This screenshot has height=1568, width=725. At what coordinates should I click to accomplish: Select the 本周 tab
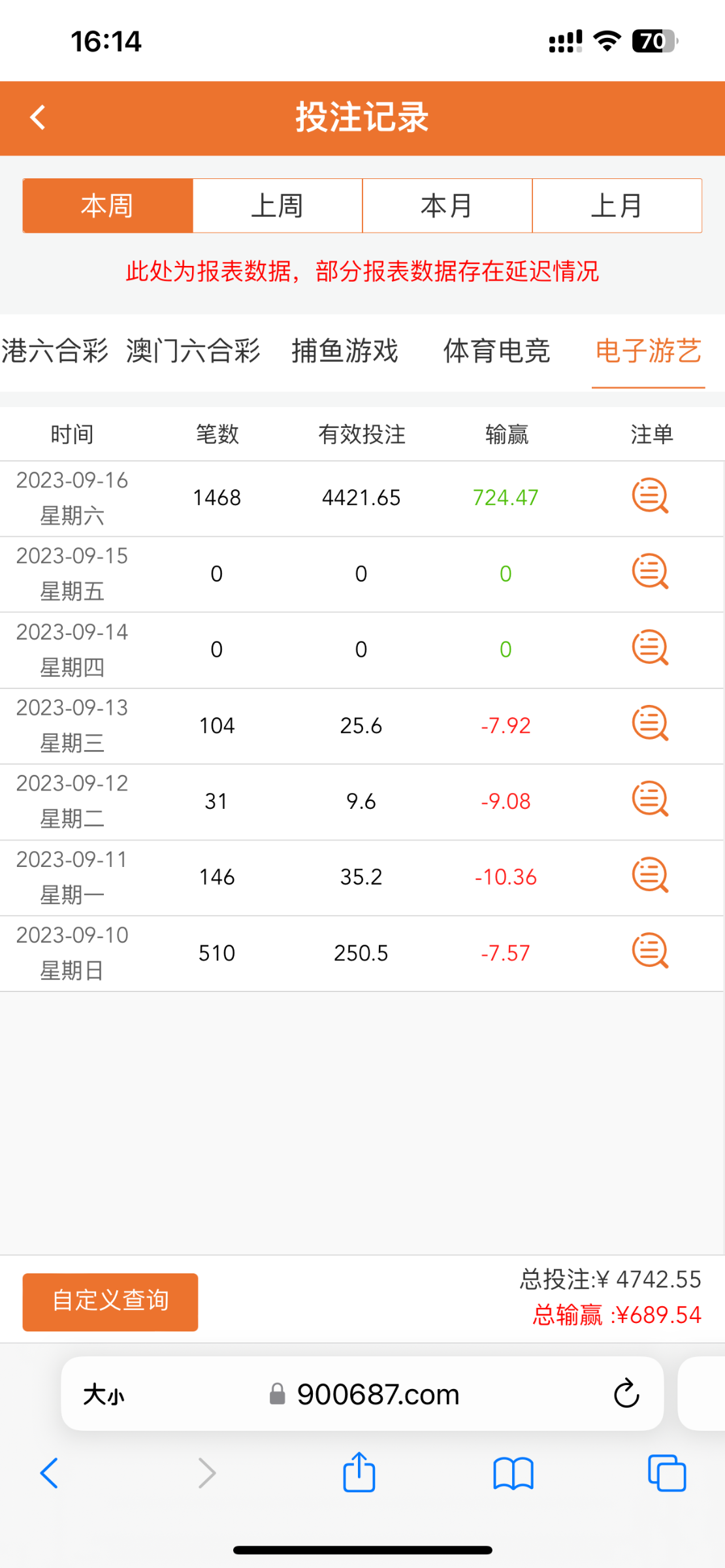pyautogui.click(x=108, y=206)
